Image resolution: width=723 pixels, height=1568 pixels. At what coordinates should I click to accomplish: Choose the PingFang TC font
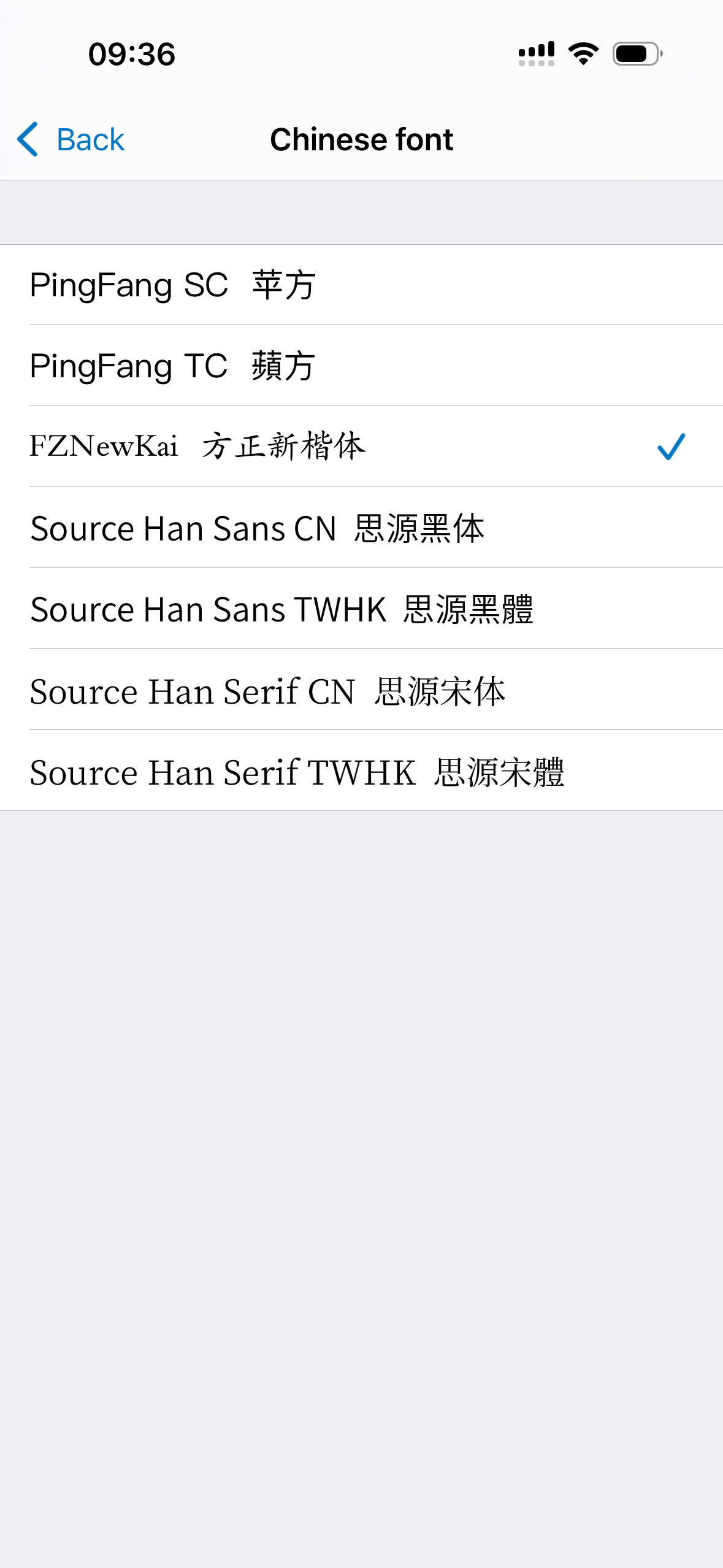[x=174, y=366]
